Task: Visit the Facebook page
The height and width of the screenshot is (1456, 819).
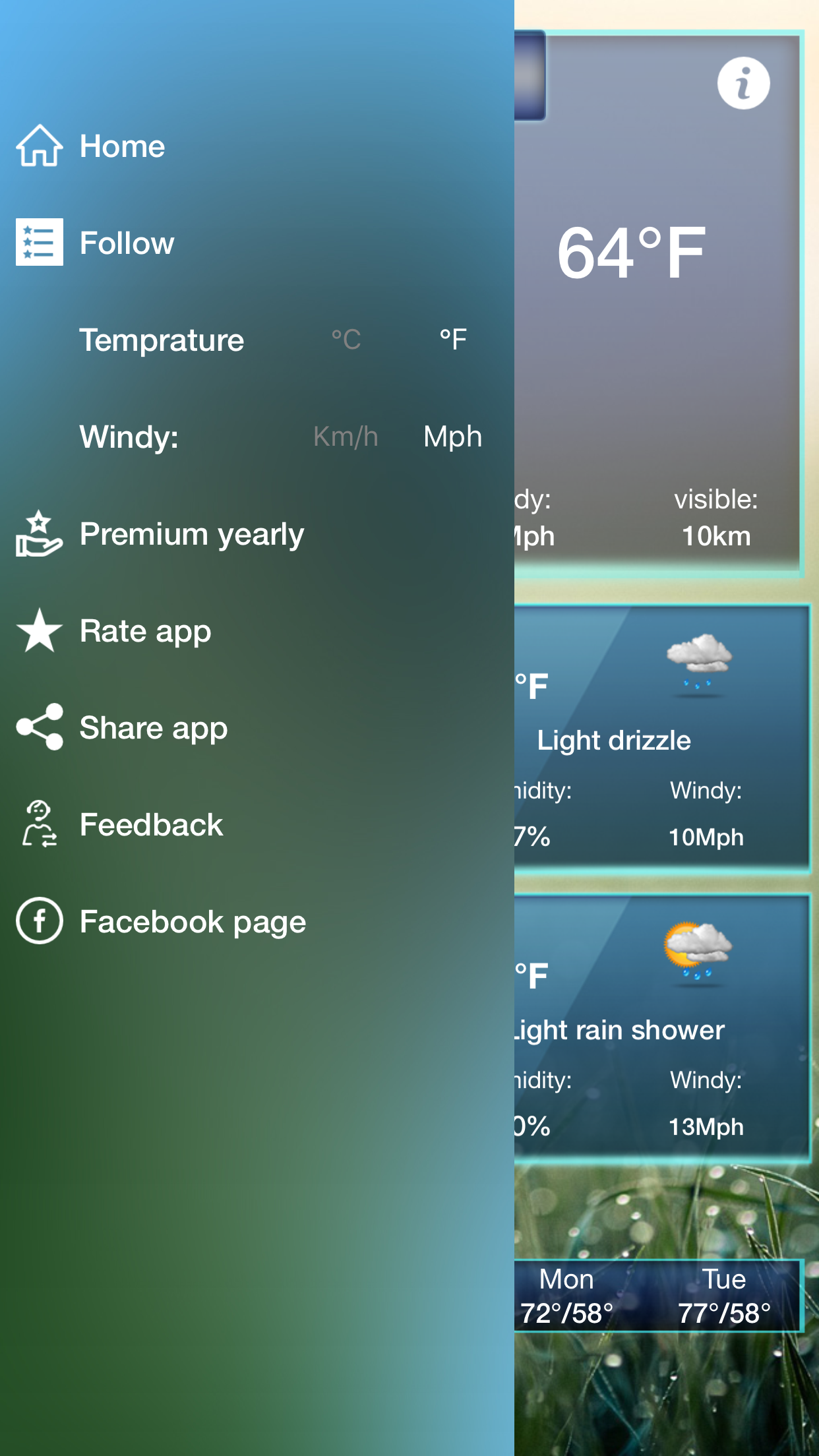Action: click(x=193, y=922)
